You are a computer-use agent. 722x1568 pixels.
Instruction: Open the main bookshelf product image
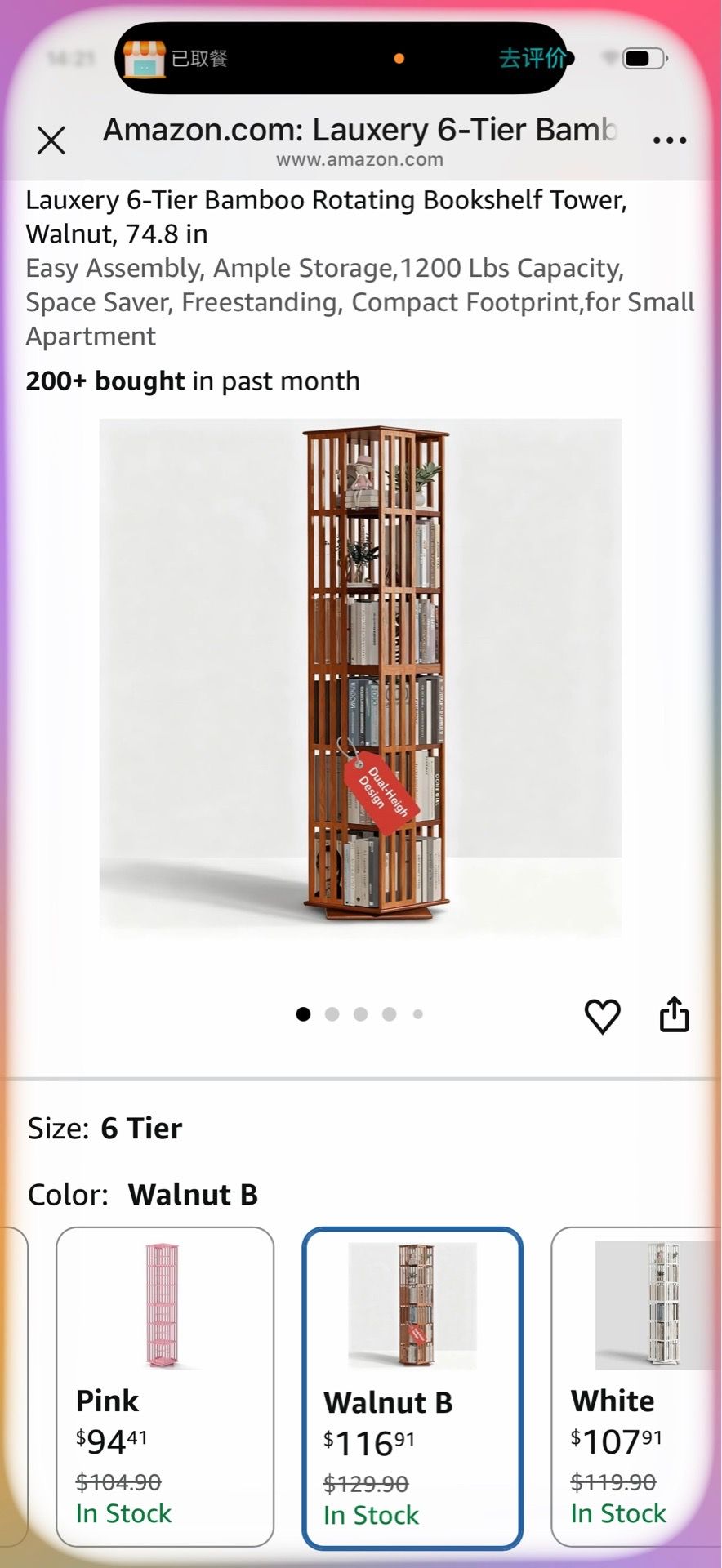tap(360, 676)
